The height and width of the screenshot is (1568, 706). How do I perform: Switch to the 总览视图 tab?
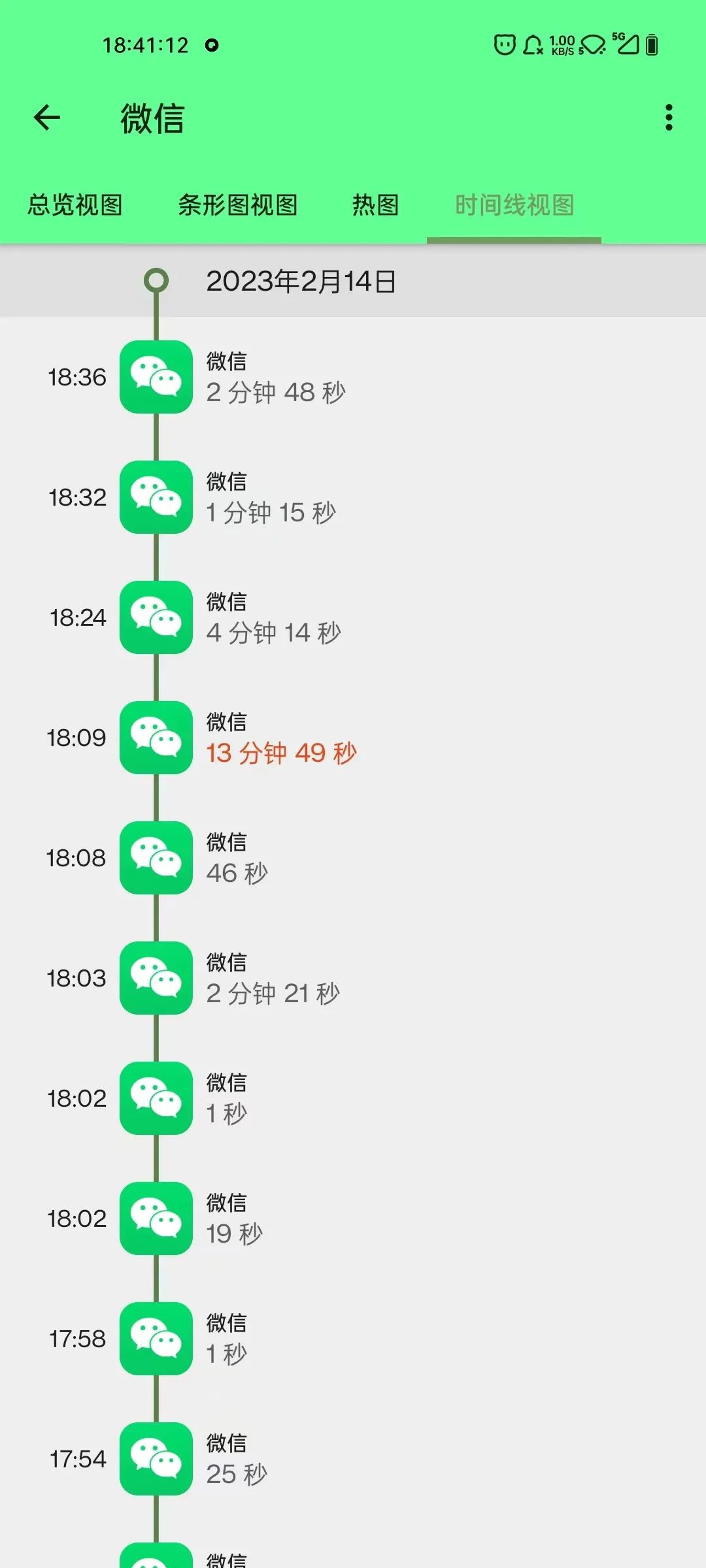pos(75,205)
